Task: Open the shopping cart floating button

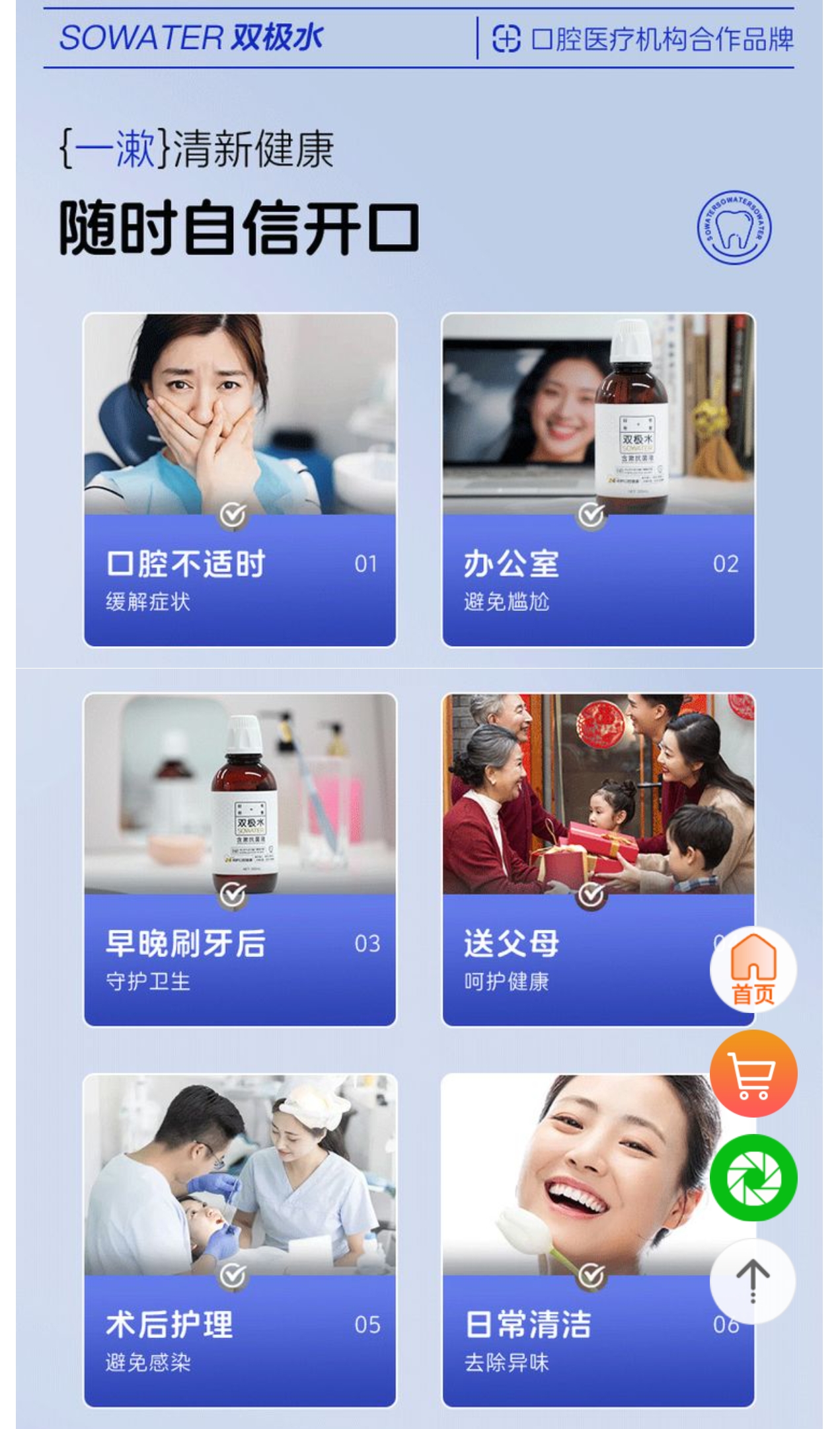Action: pyautogui.click(x=753, y=1073)
